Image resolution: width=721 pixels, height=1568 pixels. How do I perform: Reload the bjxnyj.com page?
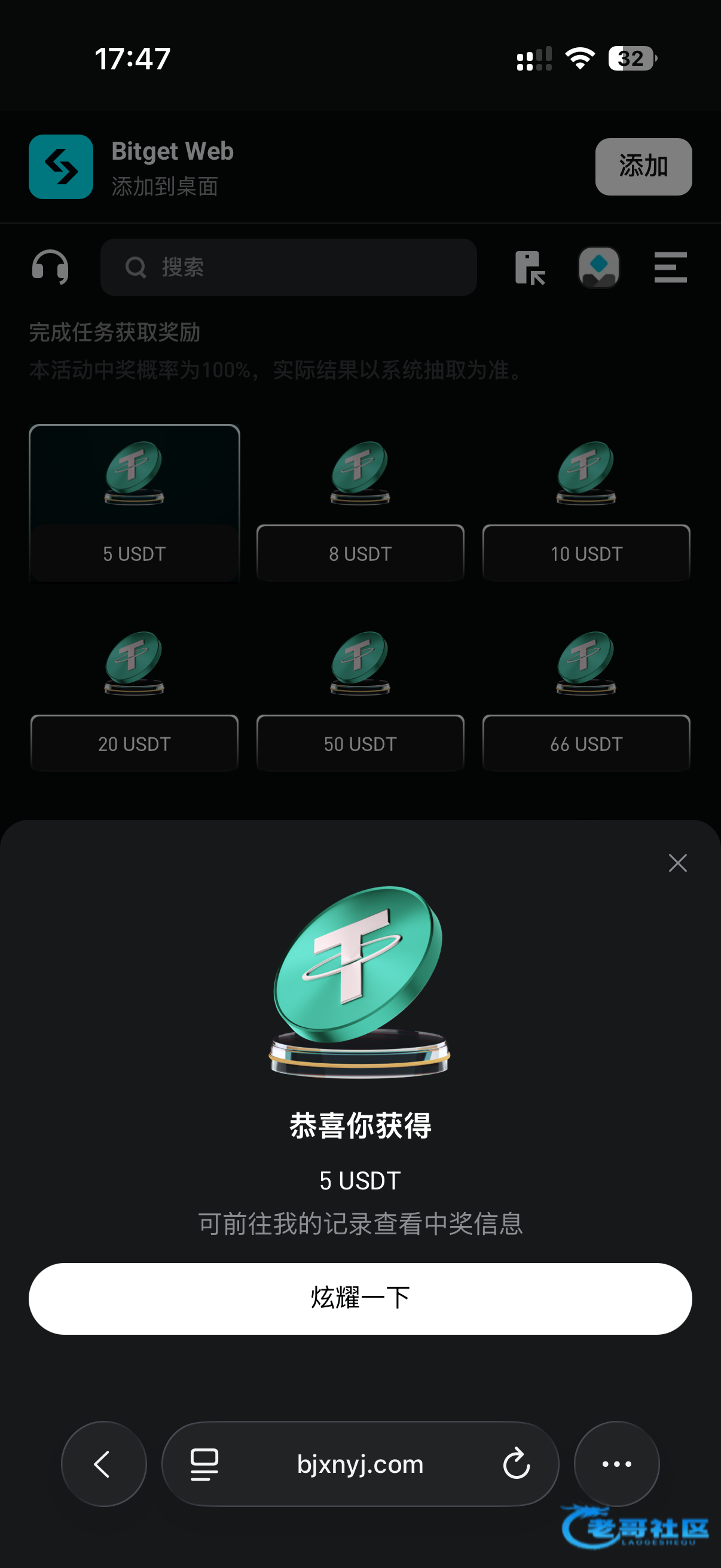516,1463
